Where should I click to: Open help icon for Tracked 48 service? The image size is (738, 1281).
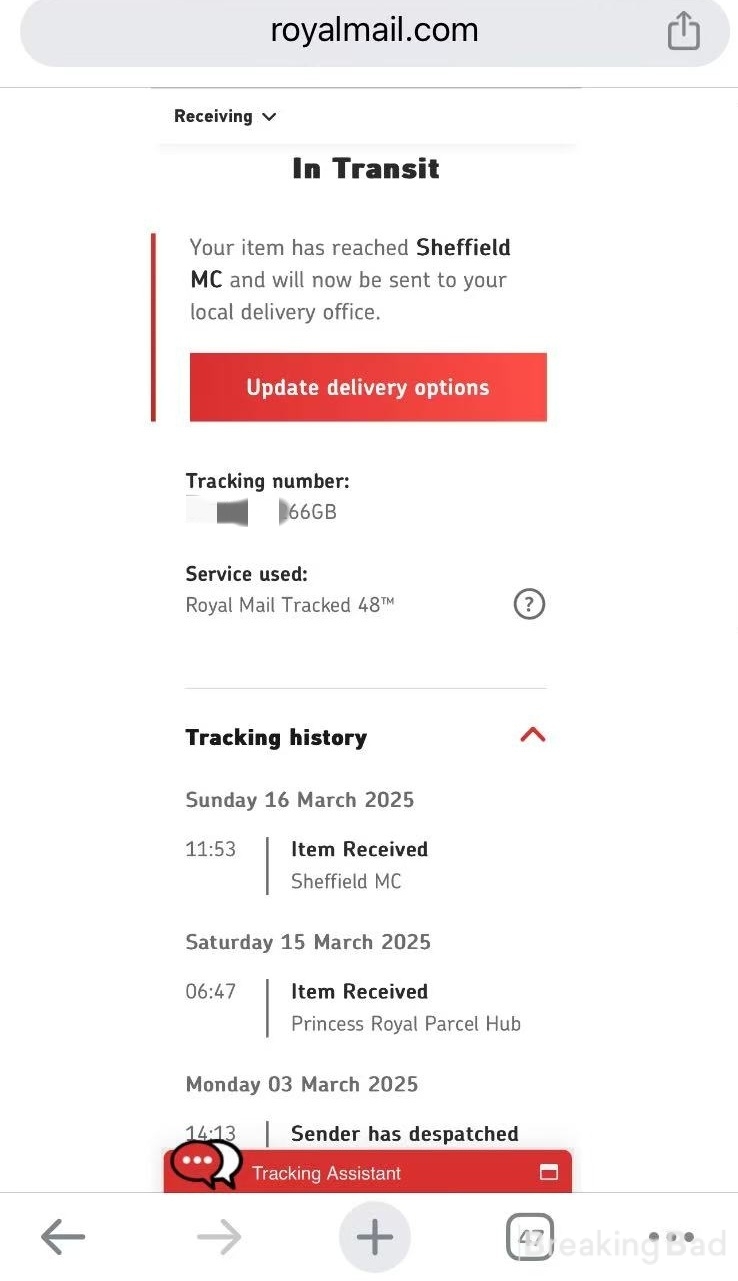[x=529, y=604]
